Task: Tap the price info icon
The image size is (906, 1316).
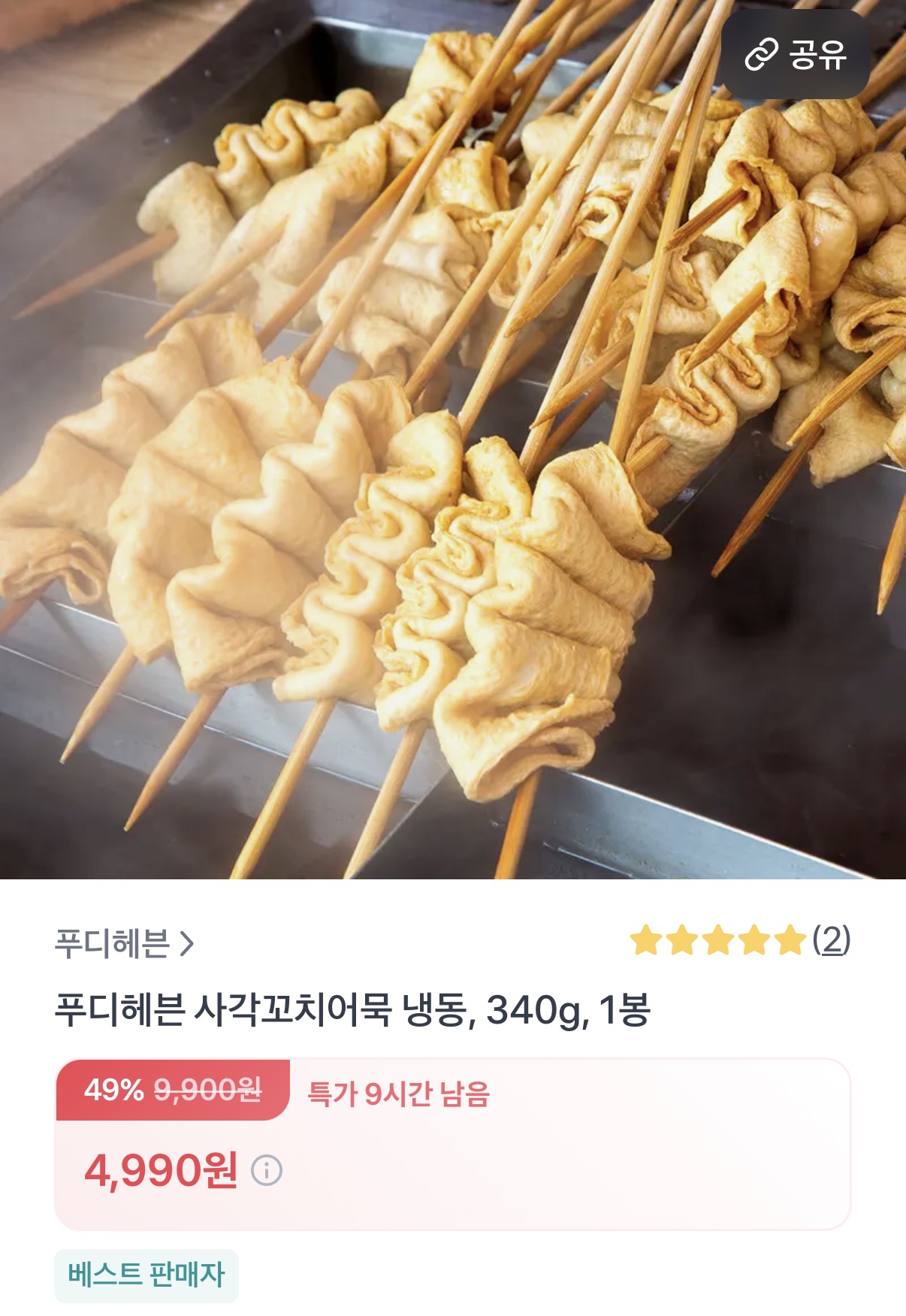Action: point(266,1170)
